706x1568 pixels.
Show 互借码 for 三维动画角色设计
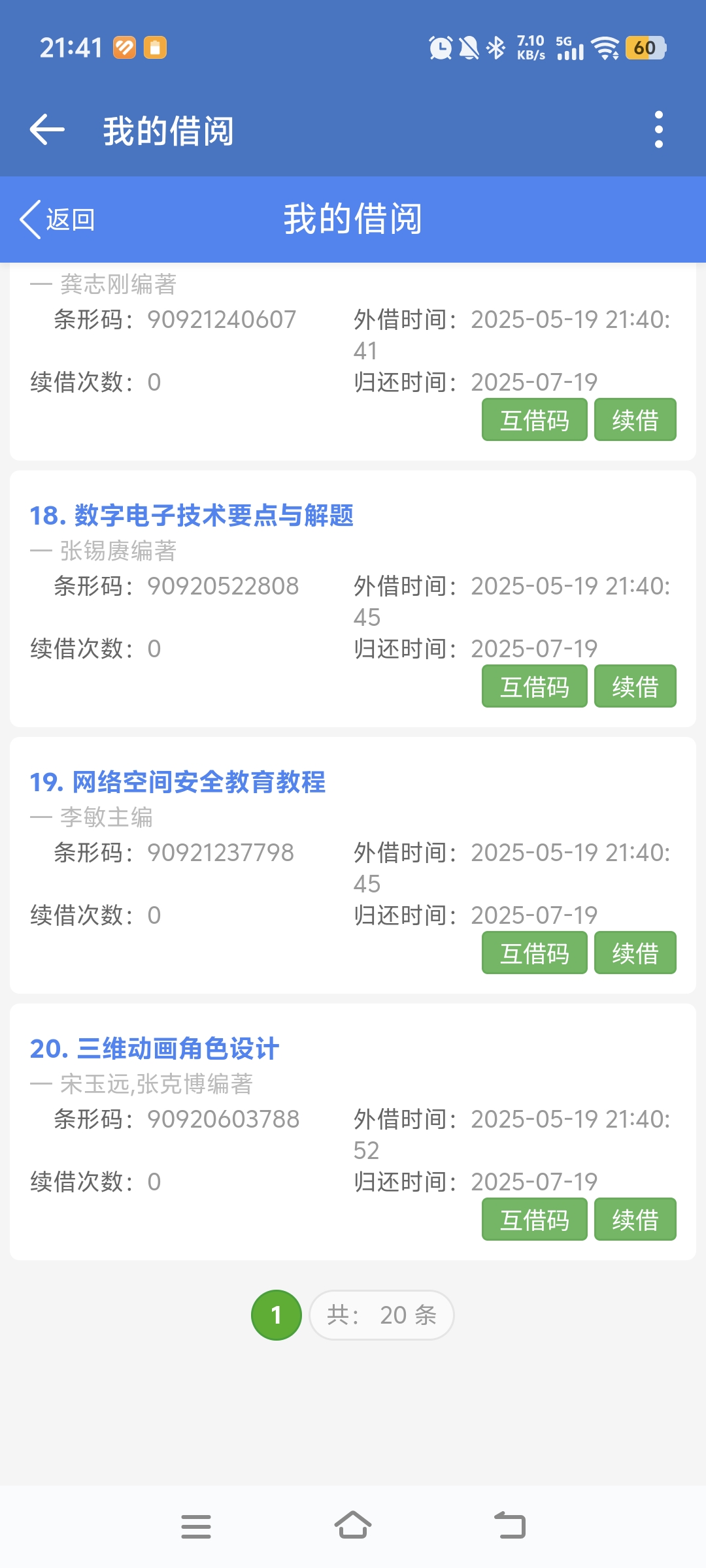[534, 1219]
